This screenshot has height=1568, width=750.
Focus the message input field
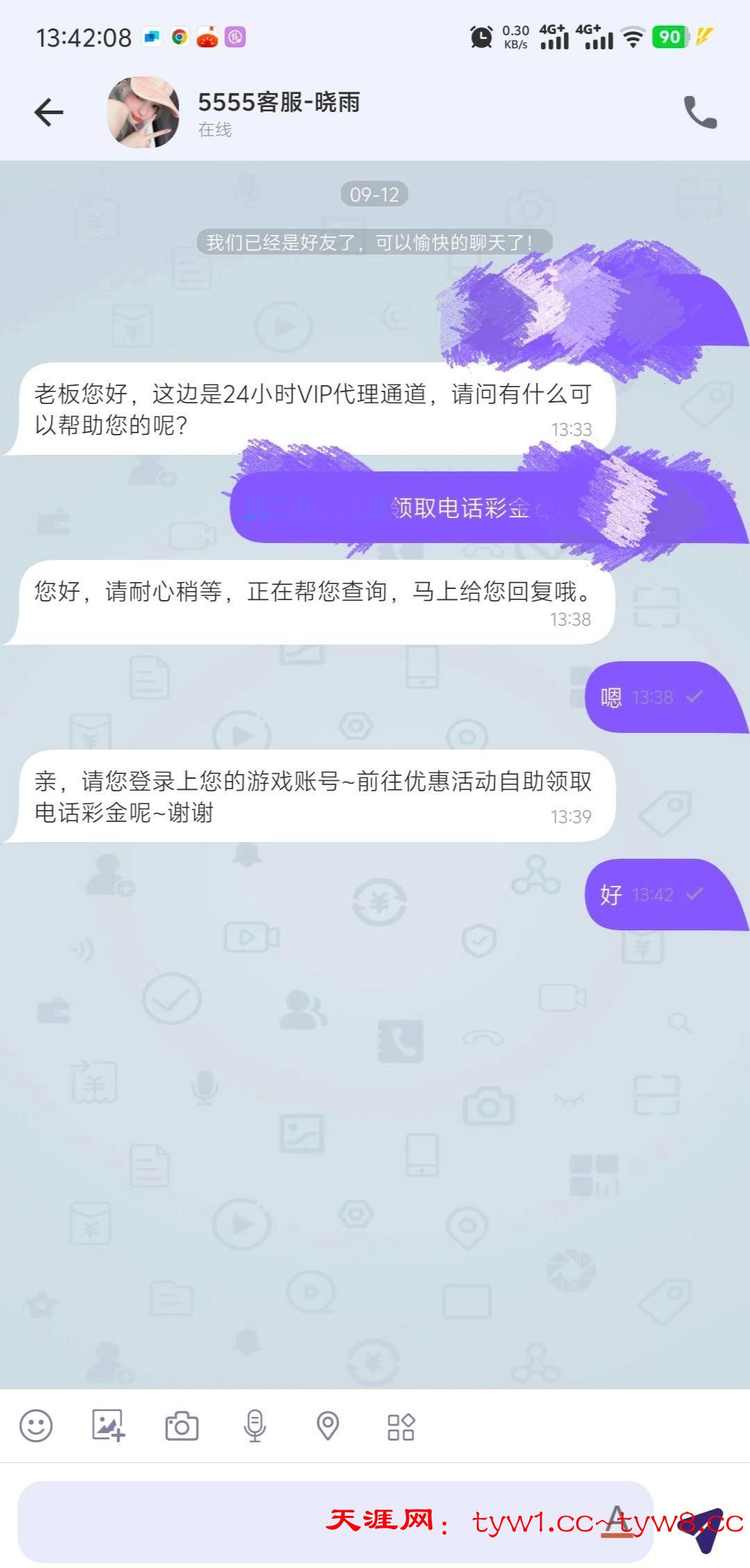click(x=278, y=1521)
